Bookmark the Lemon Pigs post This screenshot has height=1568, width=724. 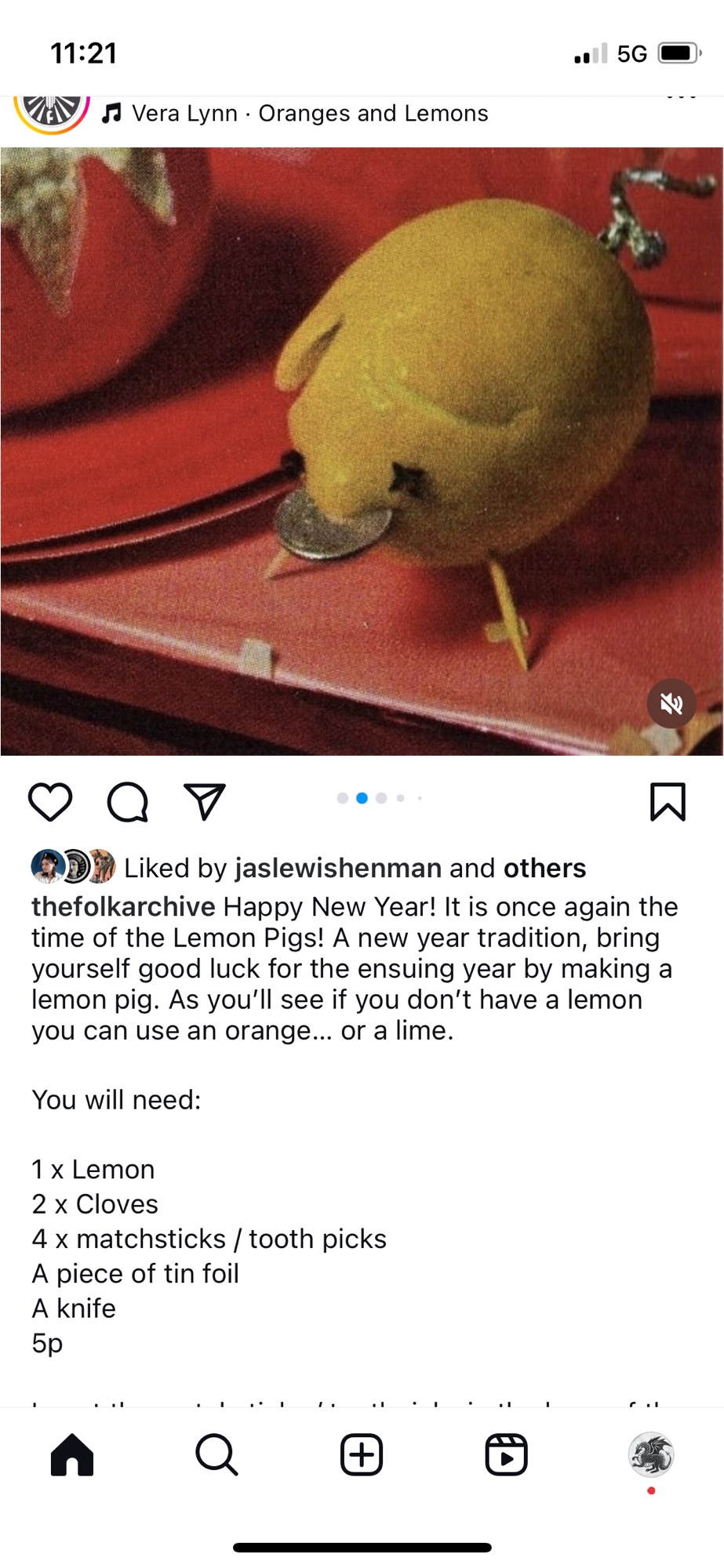pos(668,801)
